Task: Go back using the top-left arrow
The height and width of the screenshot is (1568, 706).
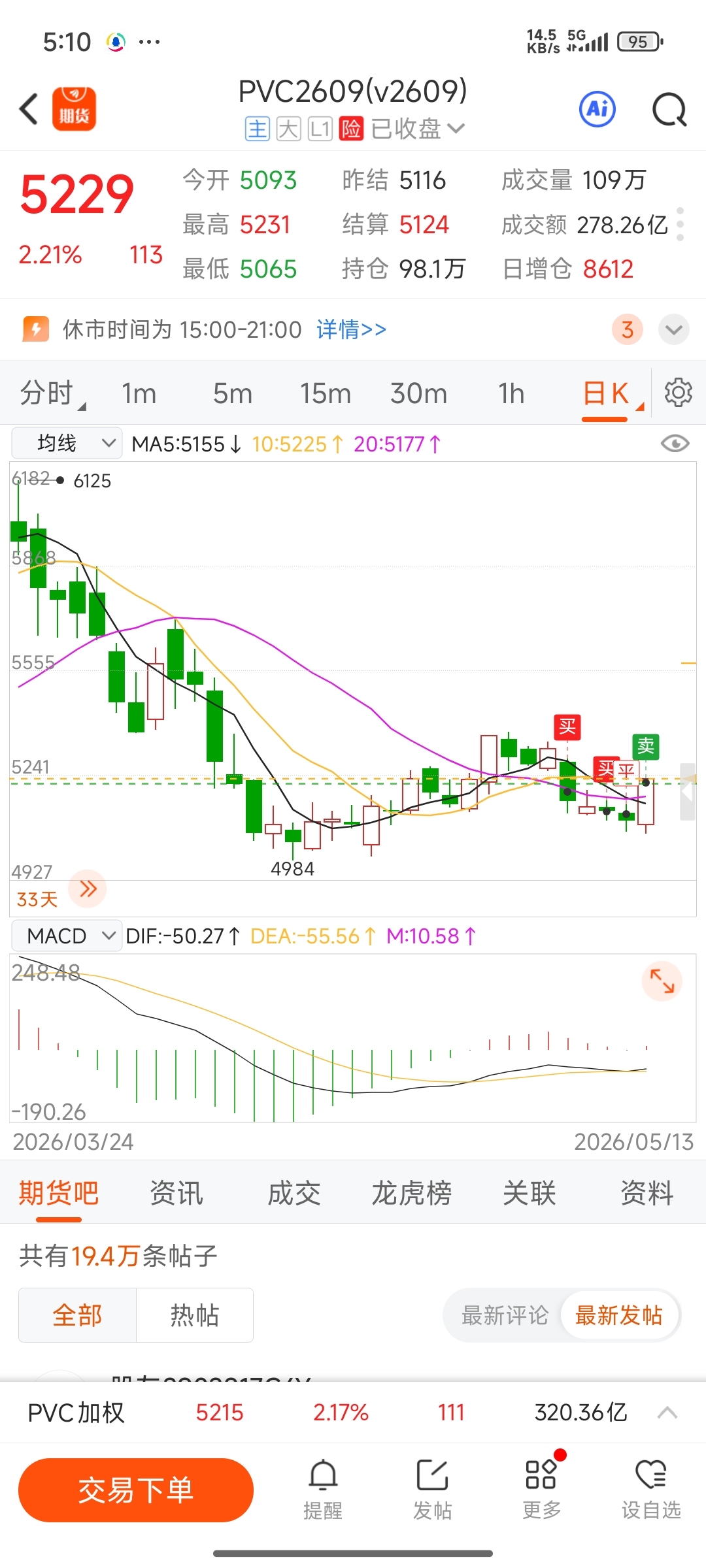Action: (29, 108)
